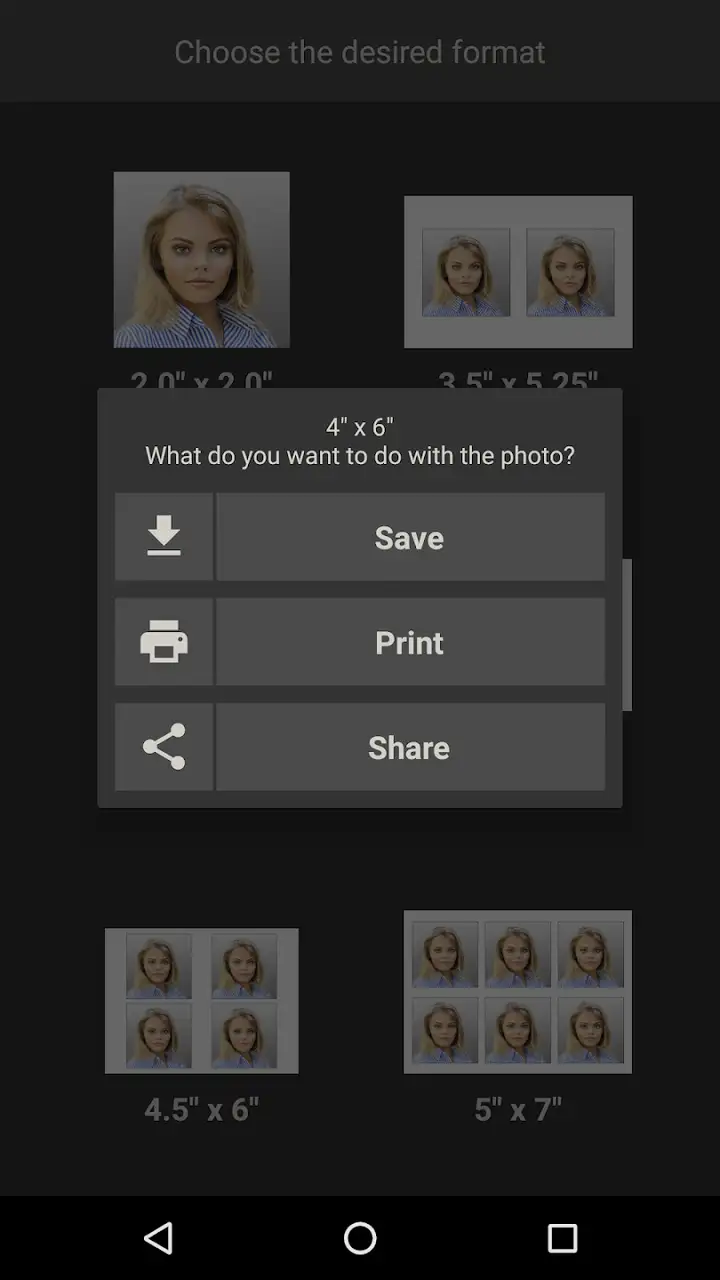Go to the home screen

coord(360,1238)
